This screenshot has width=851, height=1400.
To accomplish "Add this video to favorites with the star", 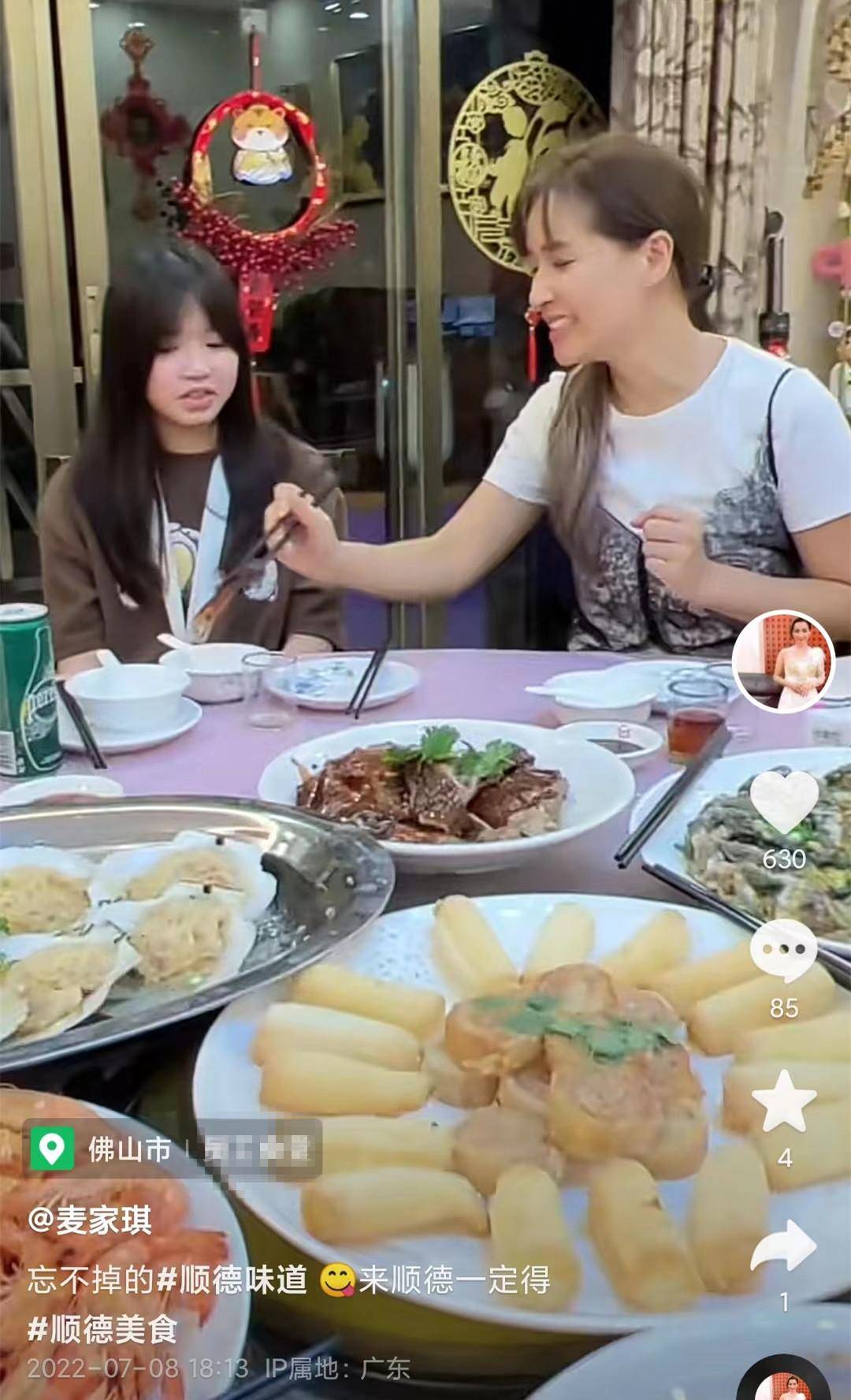I will [784, 1100].
